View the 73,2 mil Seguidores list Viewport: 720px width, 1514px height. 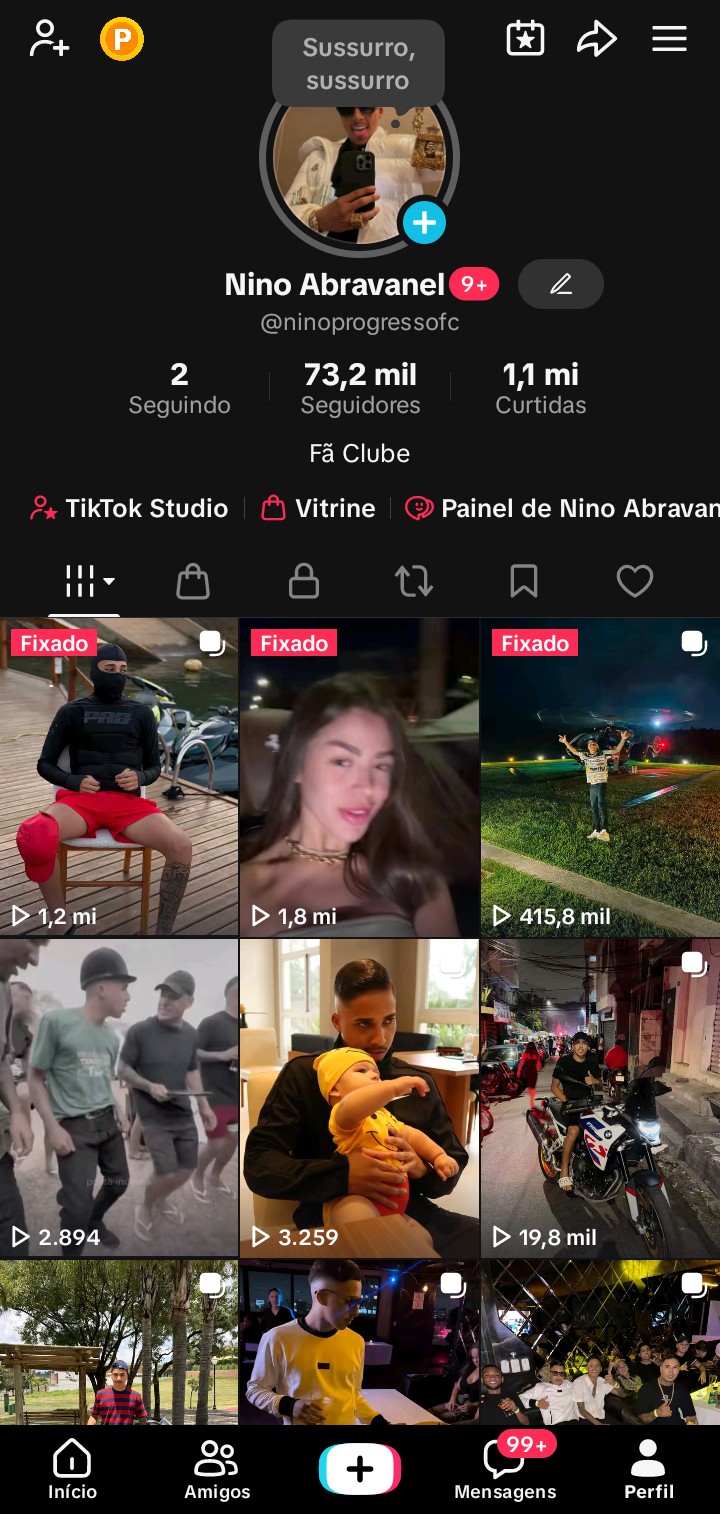pyautogui.click(x=360, y=388)
